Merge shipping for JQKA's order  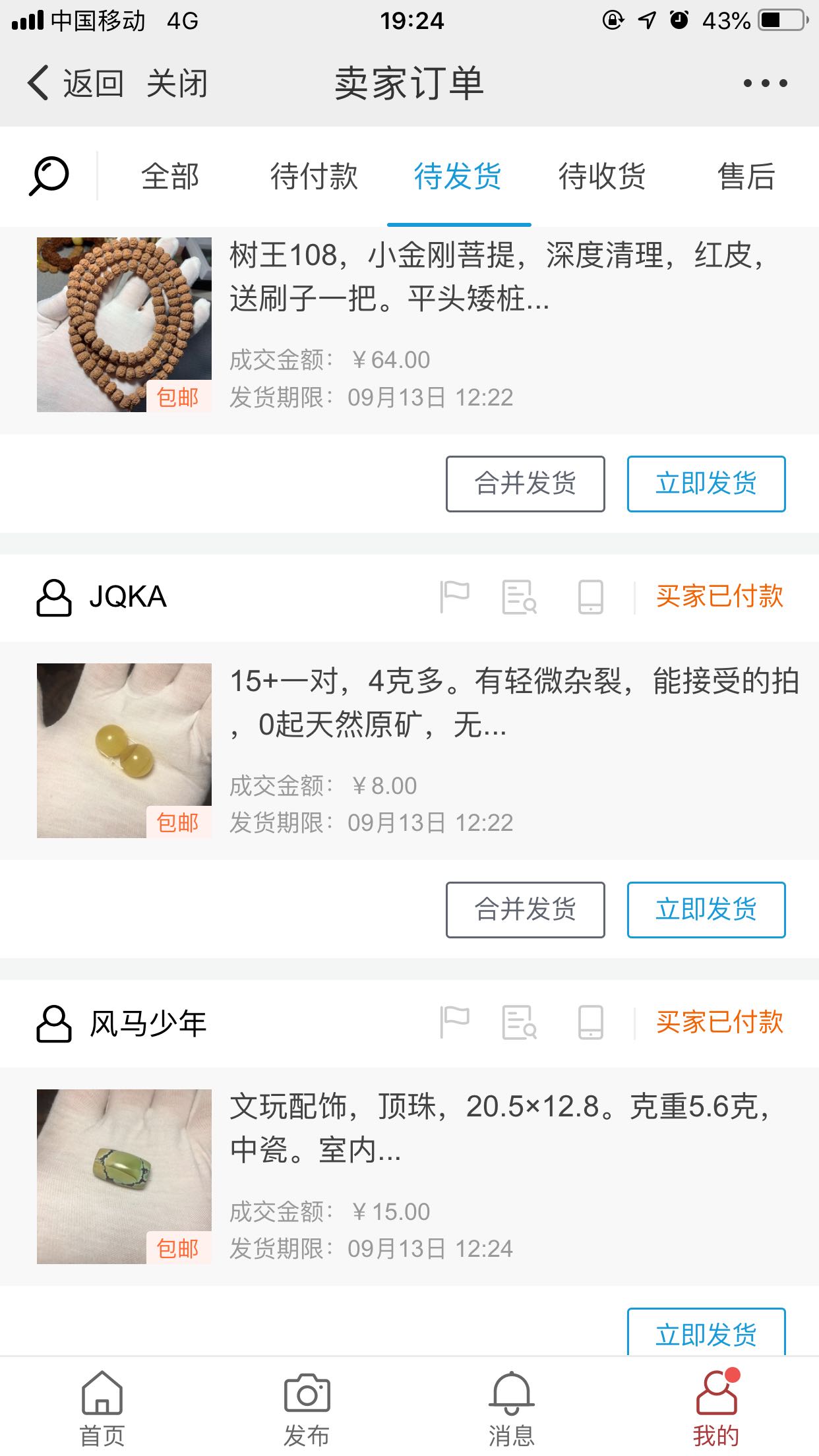point(525,909)
